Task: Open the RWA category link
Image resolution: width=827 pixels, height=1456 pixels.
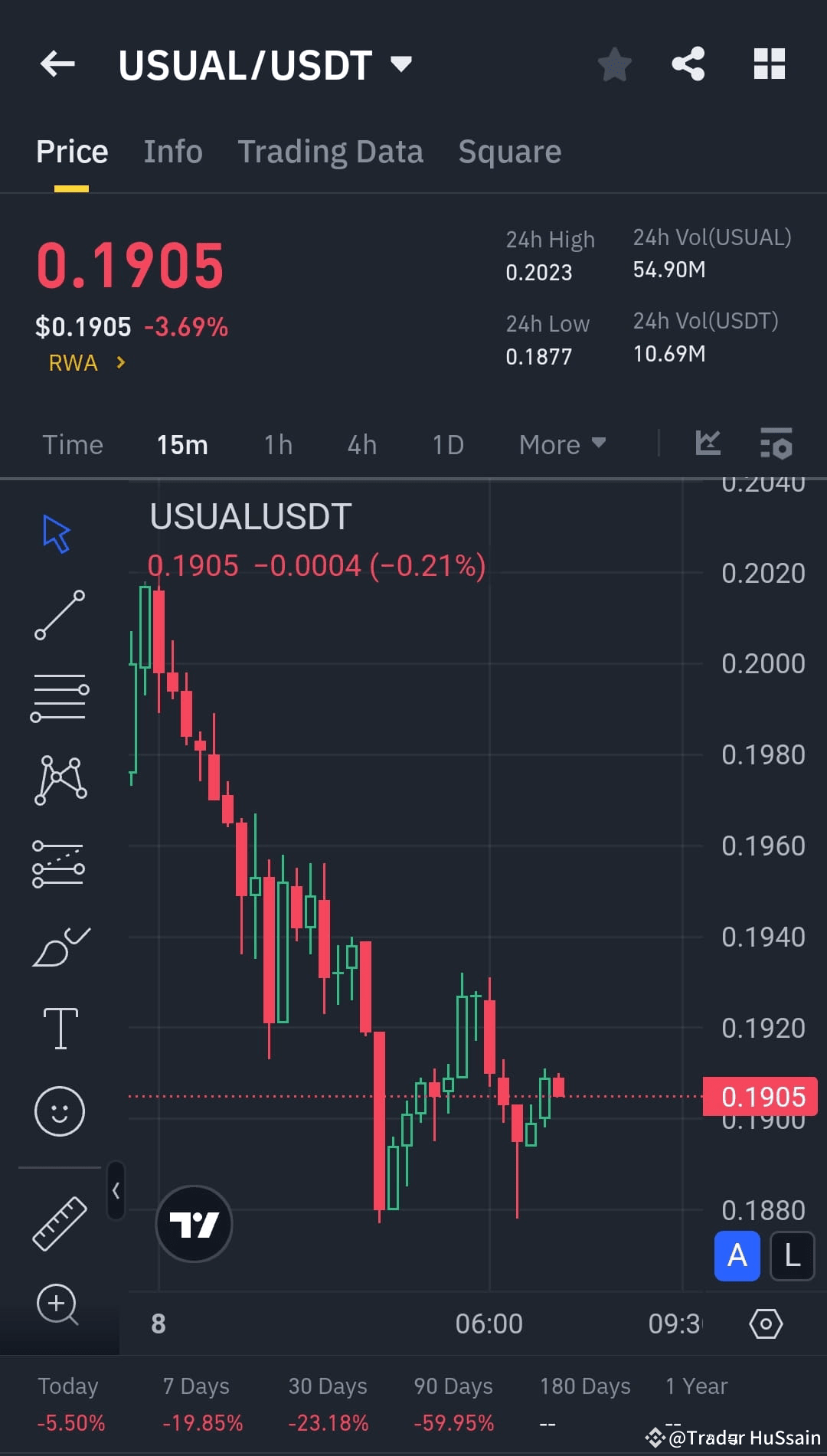Action: pyautogui.click(x=84, y=362)
